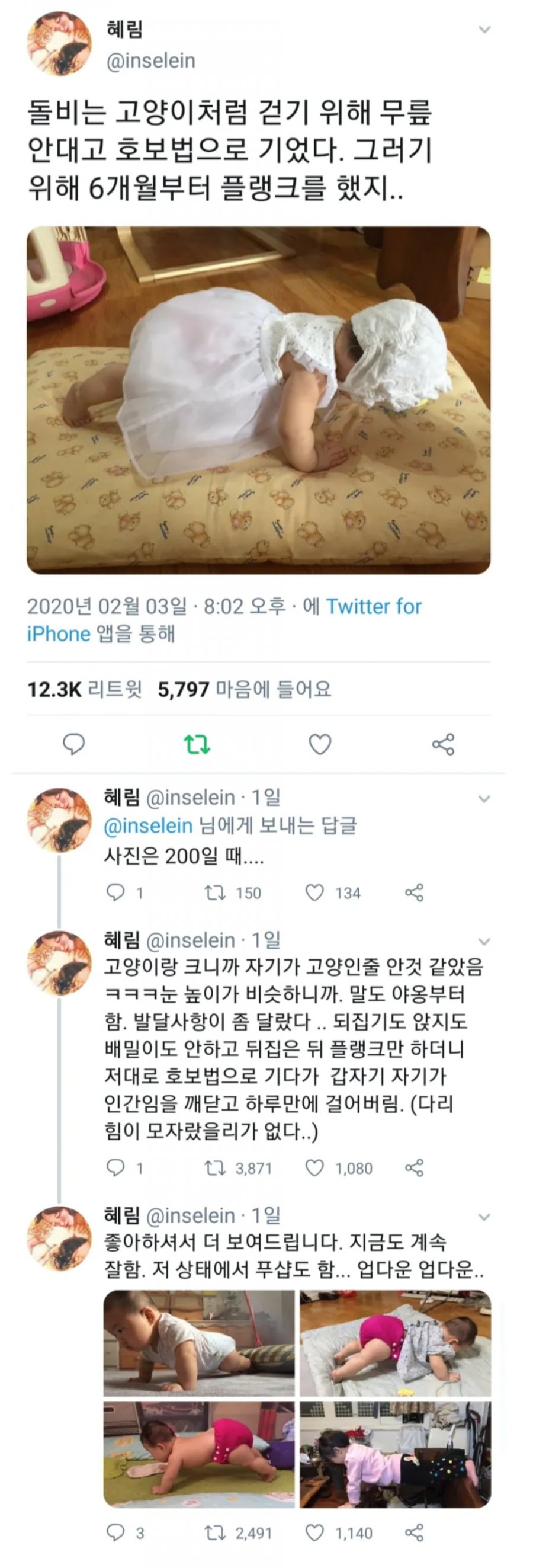This screenshot has height=1568, width=533.
Task: Tap the Twitter for iPhone link
Action: tap(224, 620)
